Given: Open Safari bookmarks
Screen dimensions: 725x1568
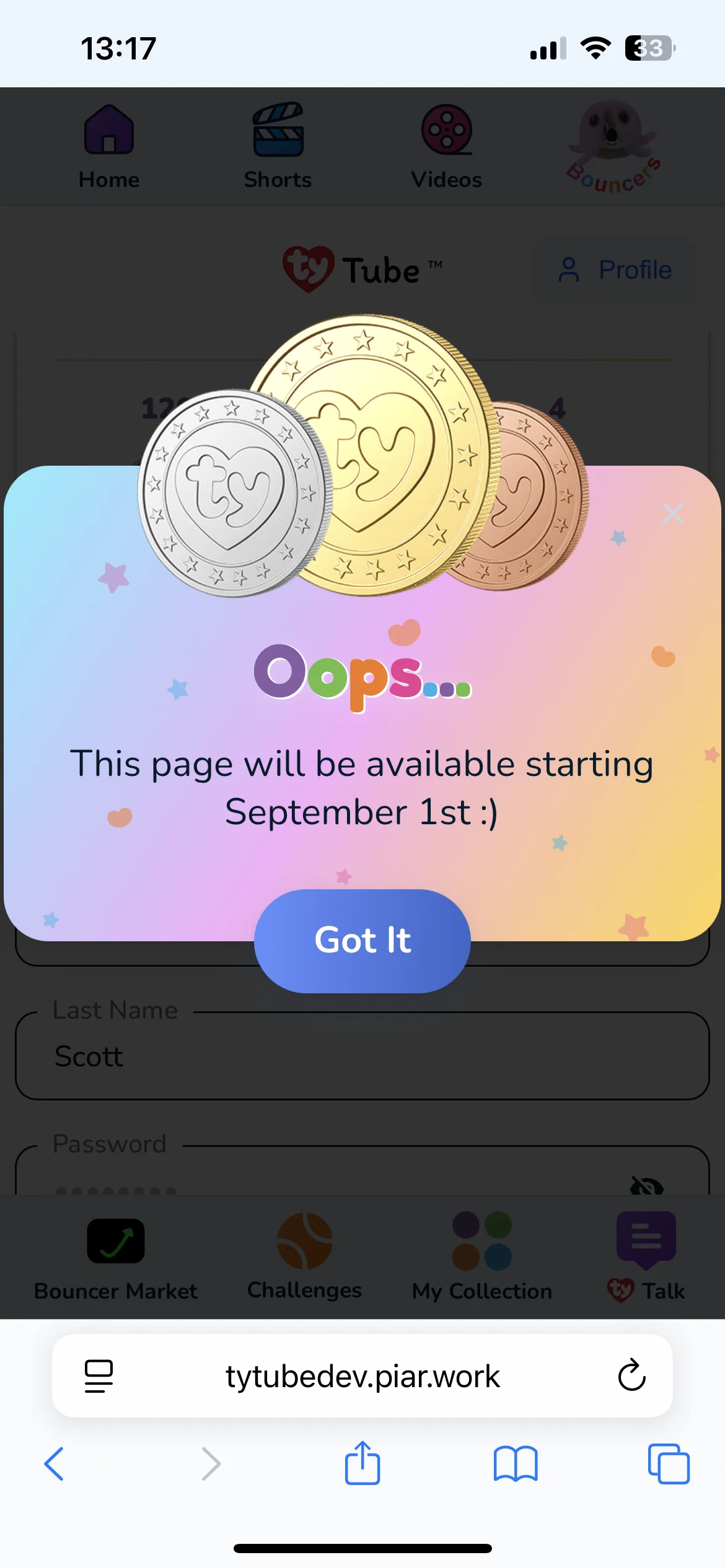Looking at the screenshot, I should [x=516, y=1464].
